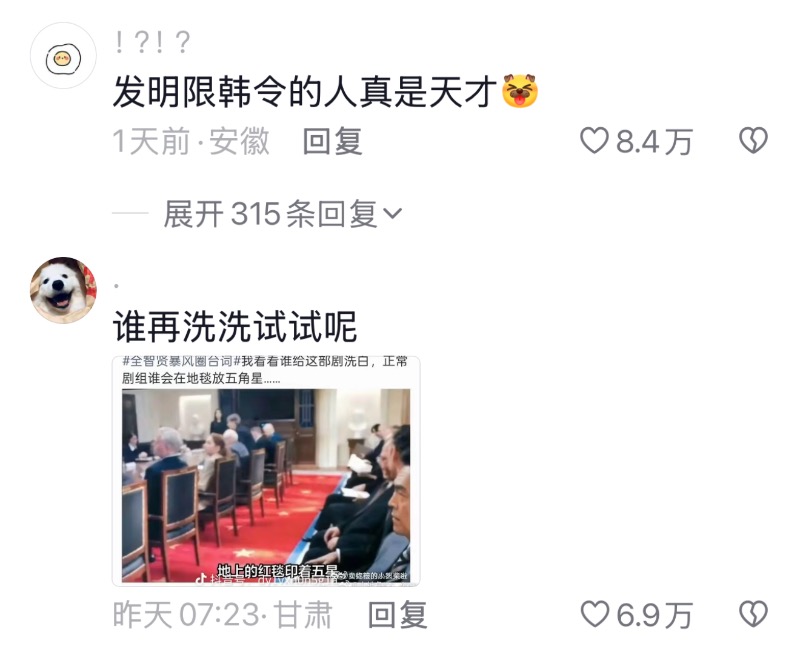Open the white dog avatar's profile

tap(64, 290)
